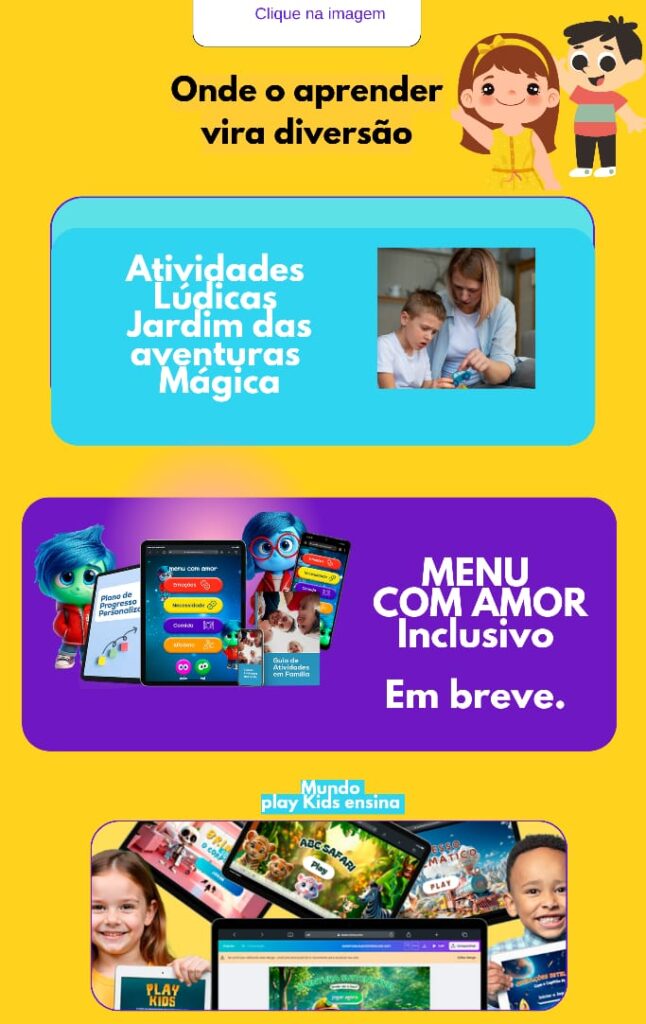The image size is (646, 1024).
Task: Open the Menu com Amor Inclusivo banner
Action: (319, 623)
